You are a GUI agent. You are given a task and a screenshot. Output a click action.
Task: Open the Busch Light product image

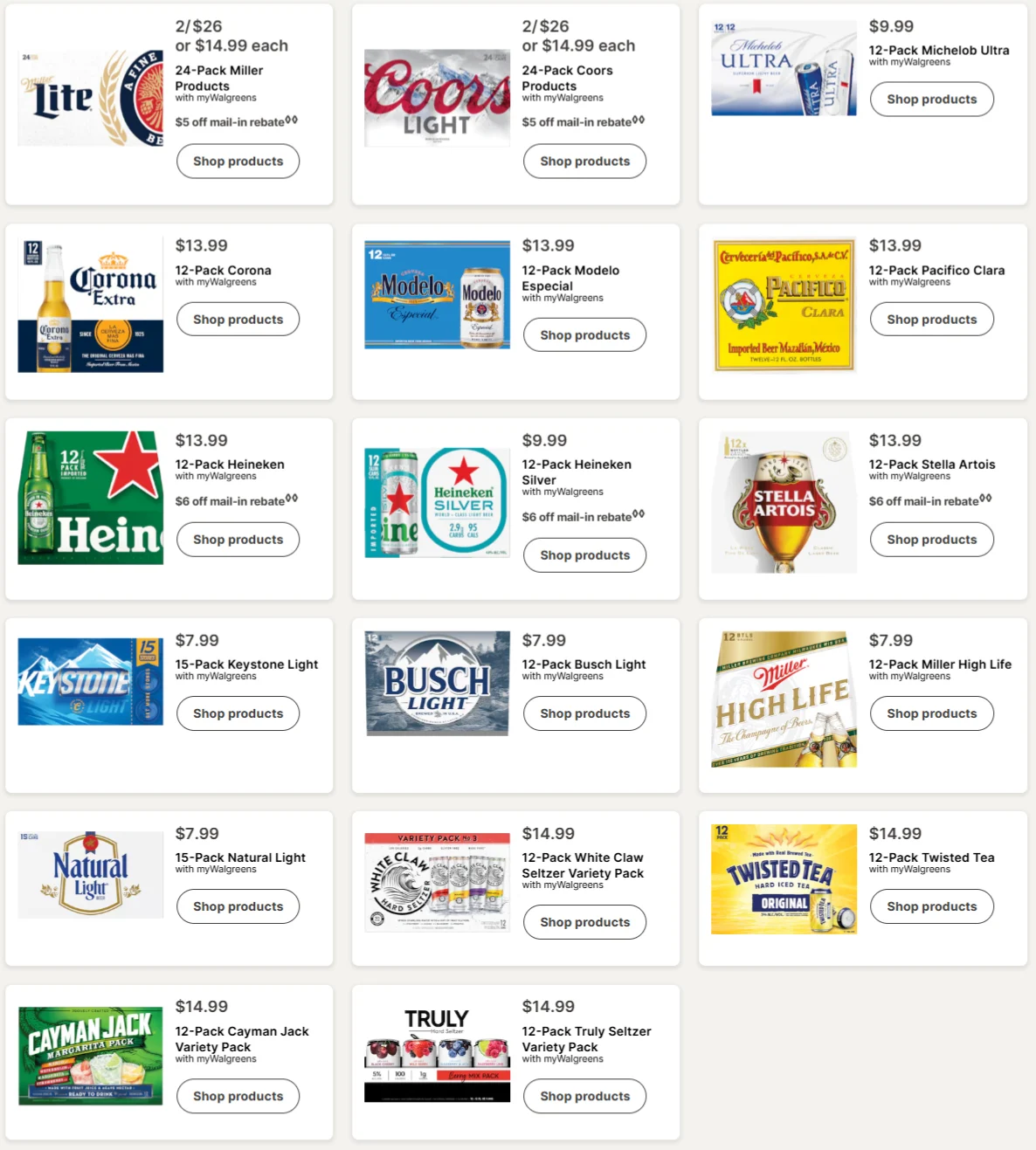(437, 683)
